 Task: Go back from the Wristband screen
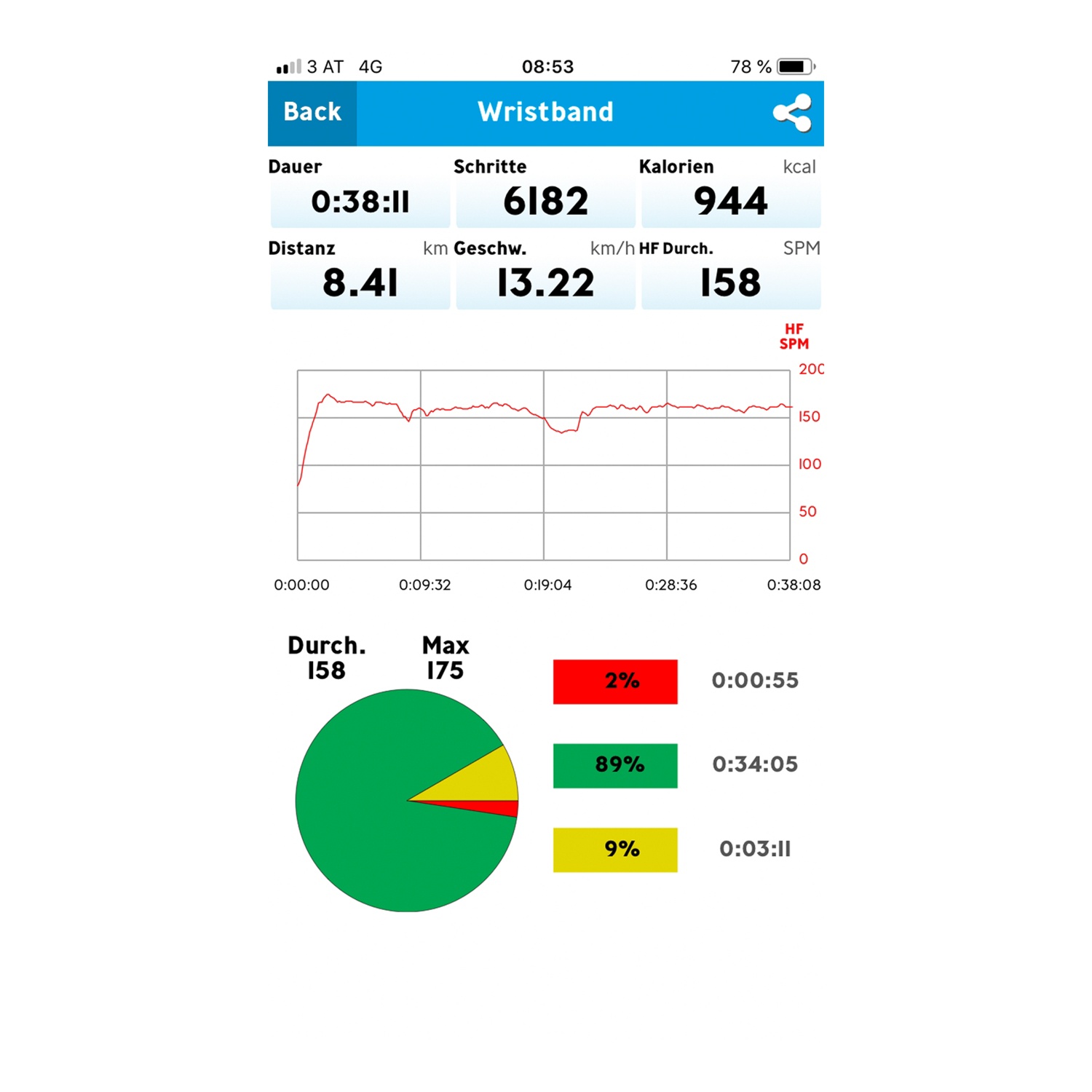[312, 112]
